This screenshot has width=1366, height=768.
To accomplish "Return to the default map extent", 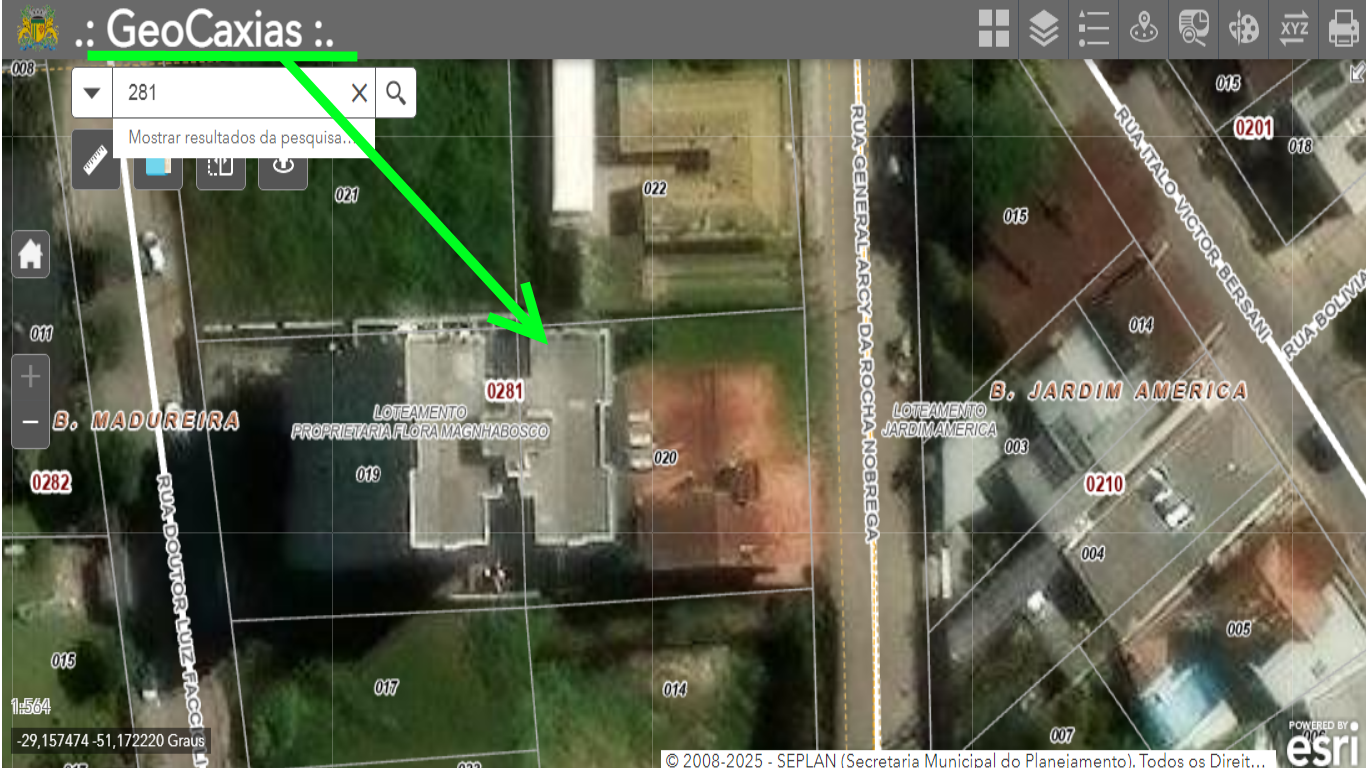I will pyautogui.click(x=30, y=255).
